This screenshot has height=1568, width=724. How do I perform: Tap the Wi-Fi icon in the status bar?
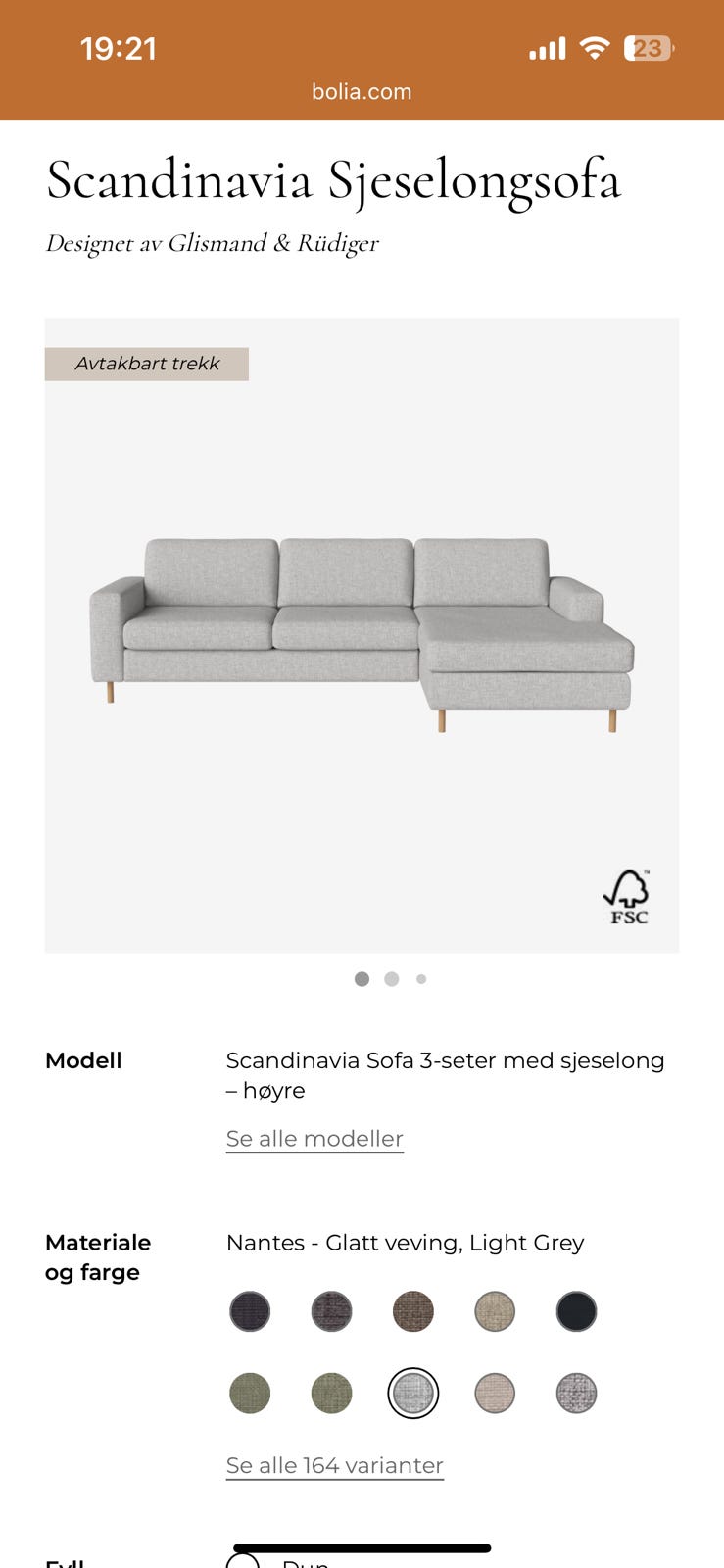click(x=594, y=47)
